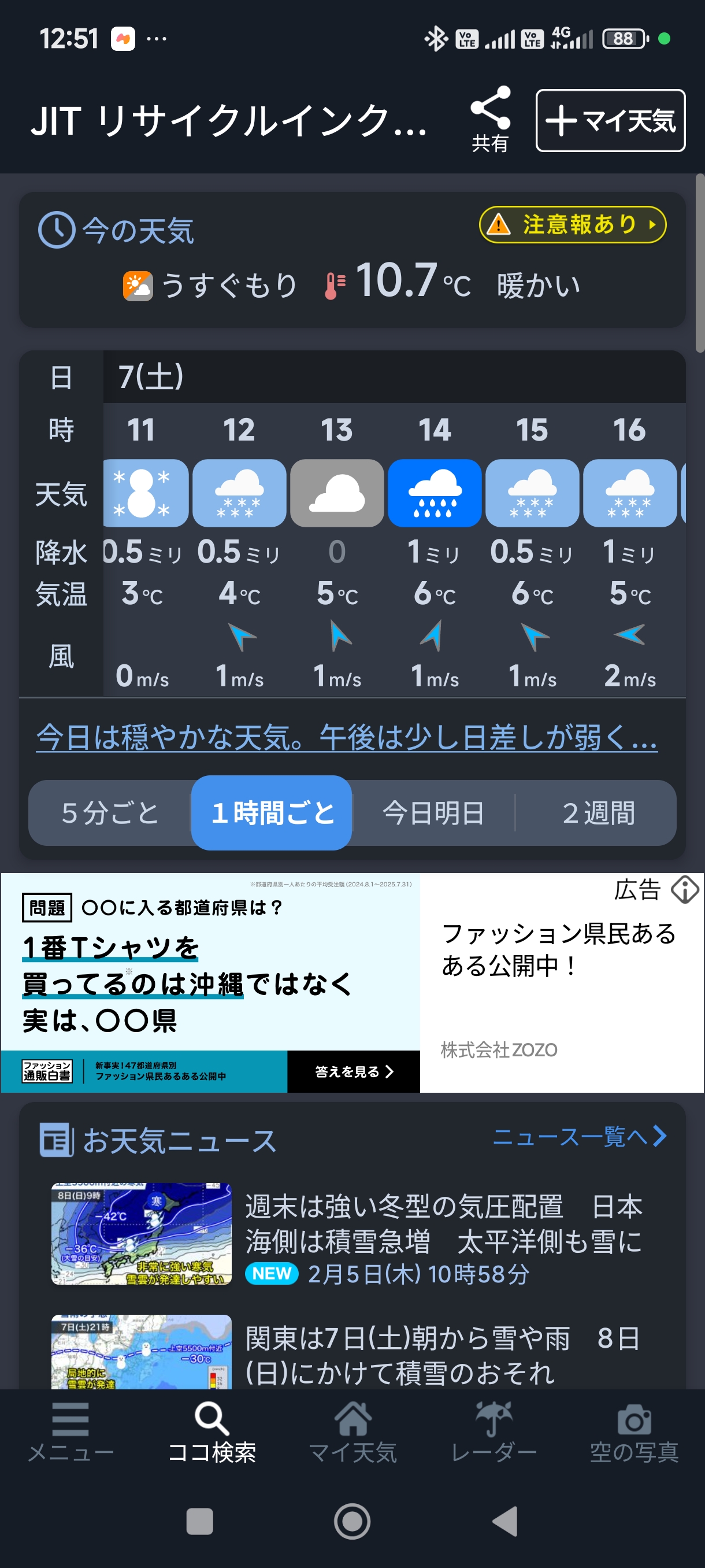705x1568 pixels.
Task: Go back using the system back button
Action: 505,1522
